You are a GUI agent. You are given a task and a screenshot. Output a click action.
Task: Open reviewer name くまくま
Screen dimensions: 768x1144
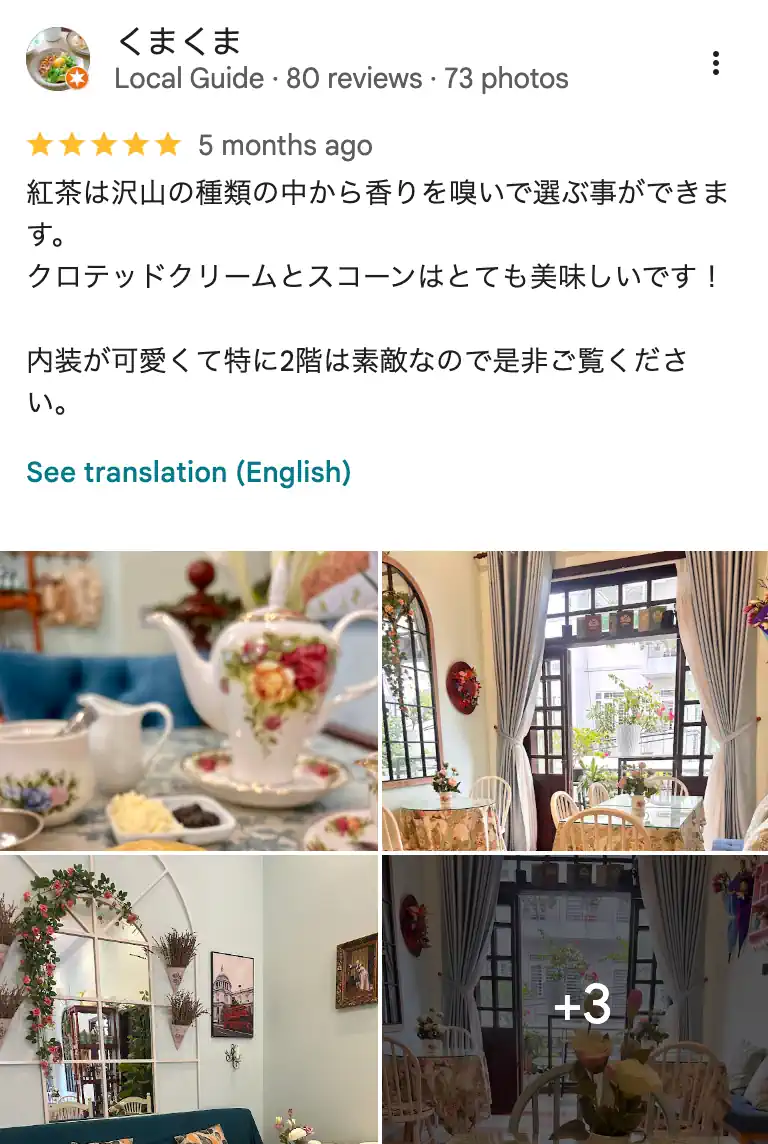[179, 41]
